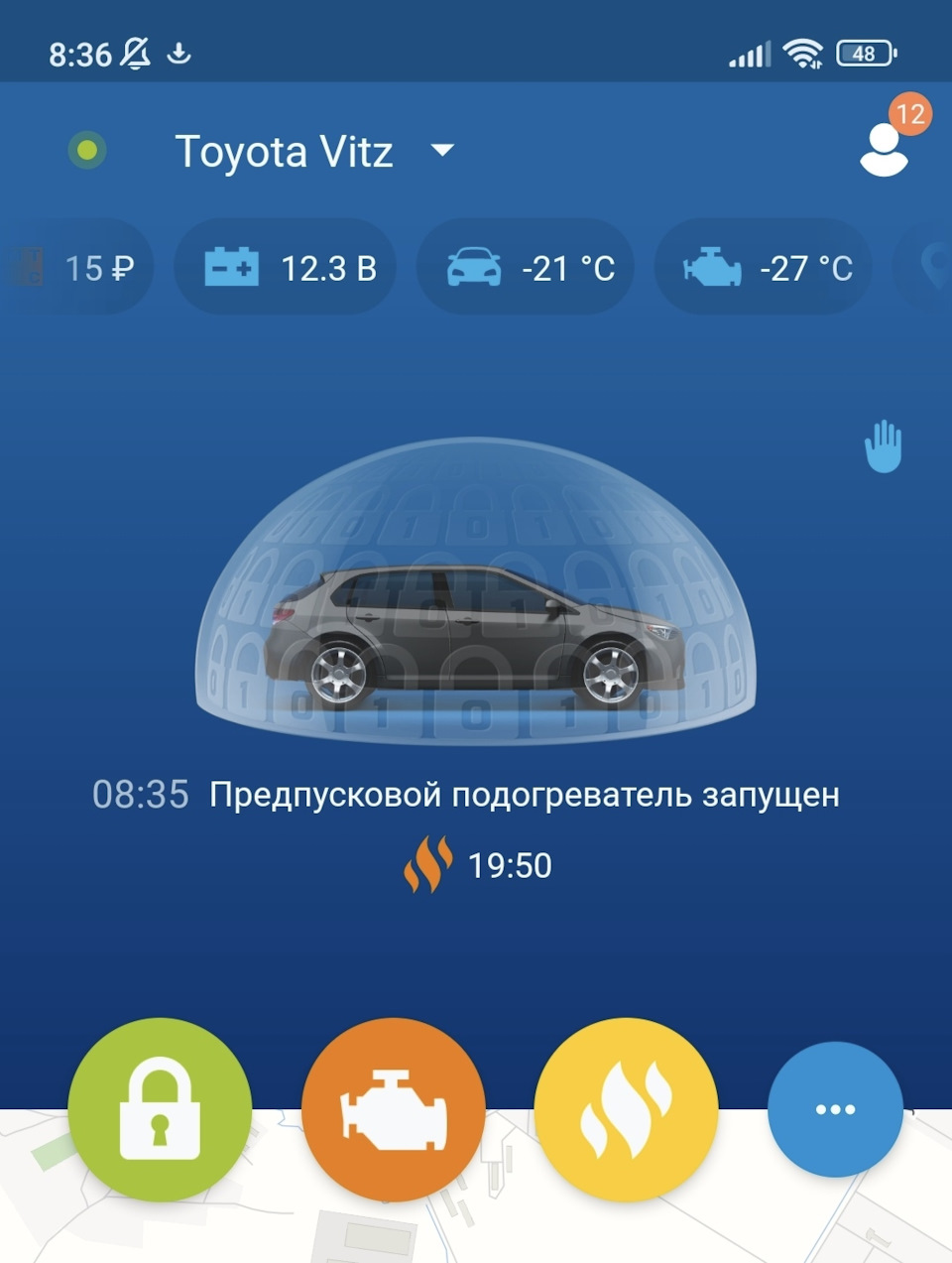This screenshot has height=1263, width=952.
Task: Tap the muted notifications bell in the status bar
Action: coord(137,54)
